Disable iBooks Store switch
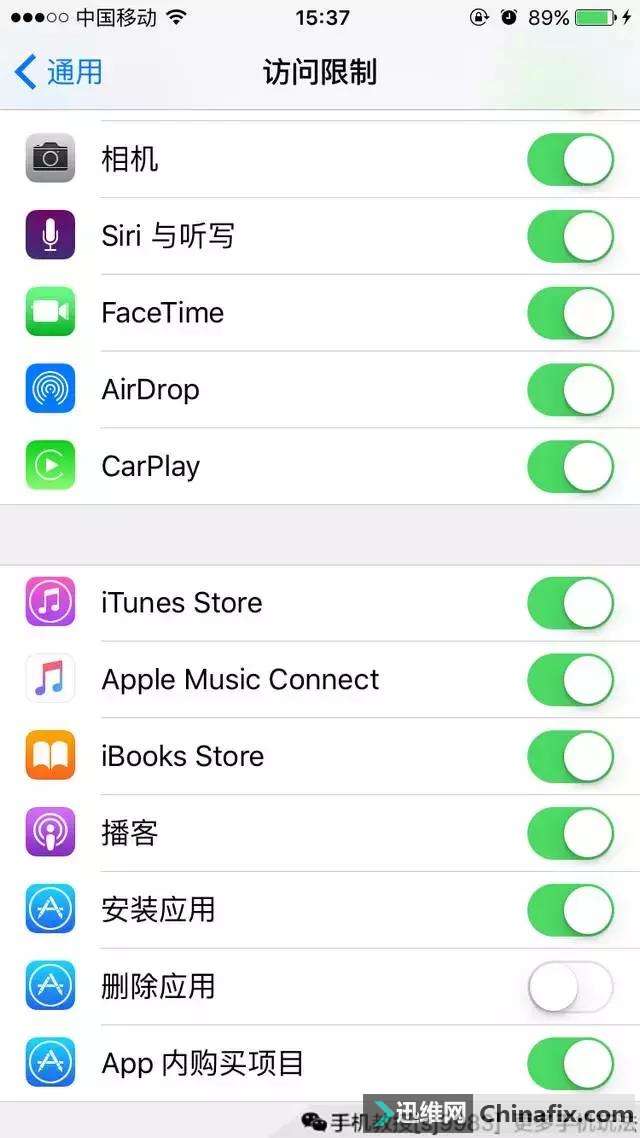This screenshot has height=1138, width=640. point(570,757)
